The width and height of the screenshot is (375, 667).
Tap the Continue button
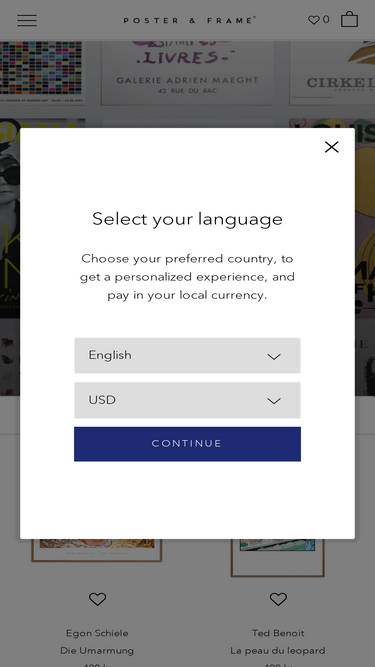tap(187, 444)
